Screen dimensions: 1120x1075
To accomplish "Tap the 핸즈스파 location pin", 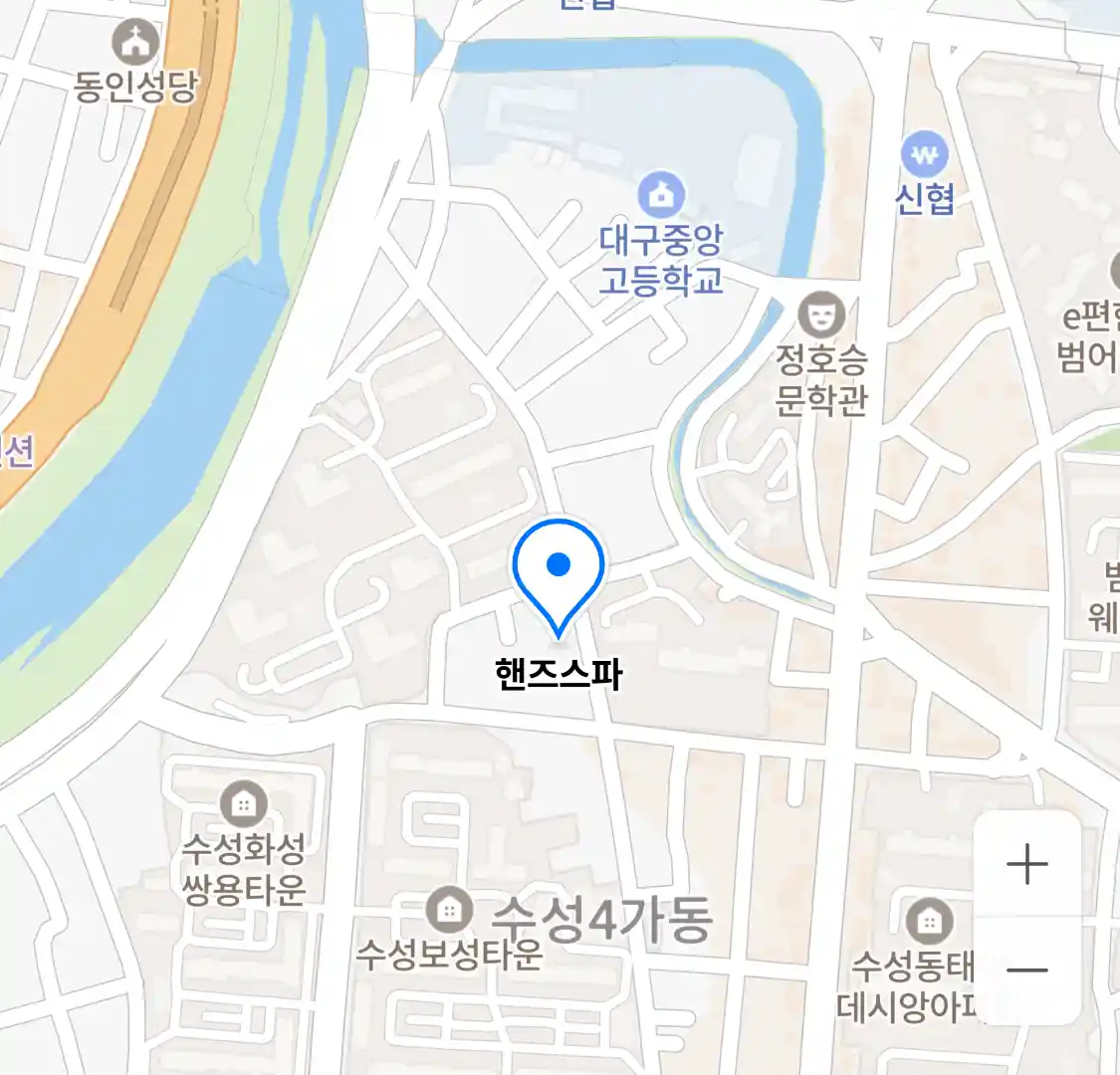I will (x=559, y=572).
